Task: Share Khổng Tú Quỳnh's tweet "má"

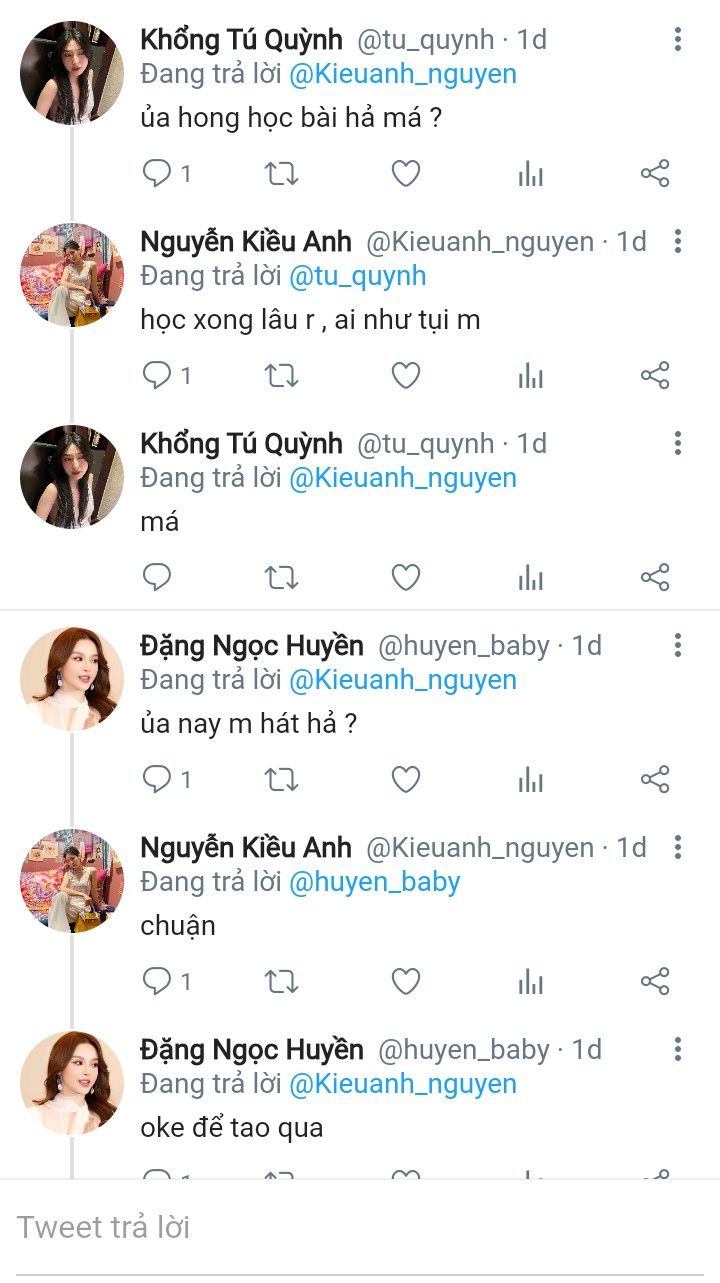Action: coord(655,578)
